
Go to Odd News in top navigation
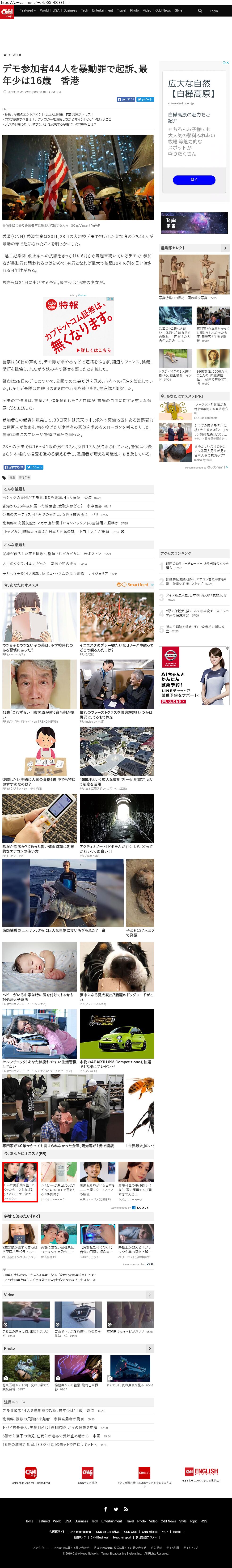[163, 10]
